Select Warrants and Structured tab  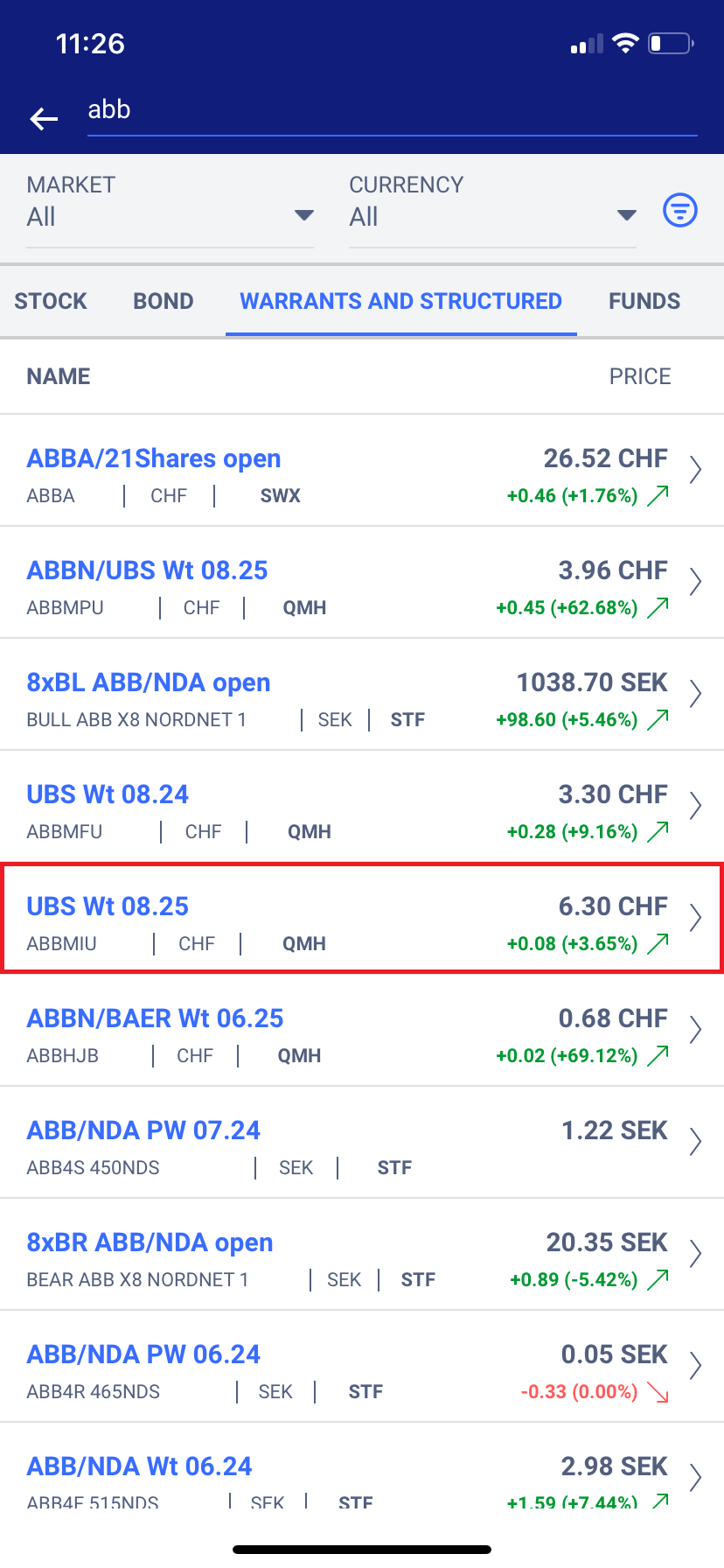click(x=401, y=301)
